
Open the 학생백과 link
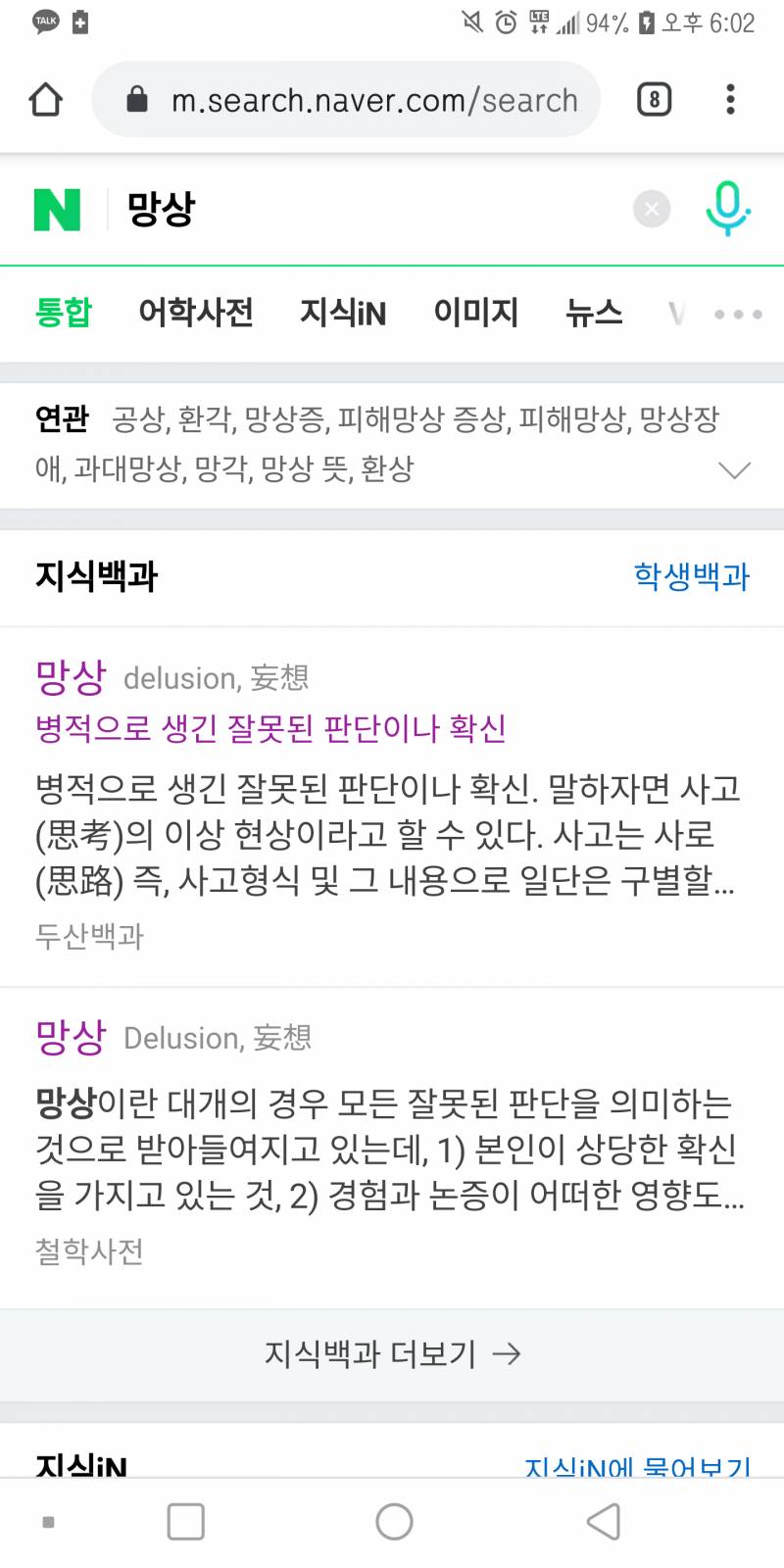click(691, 578)
